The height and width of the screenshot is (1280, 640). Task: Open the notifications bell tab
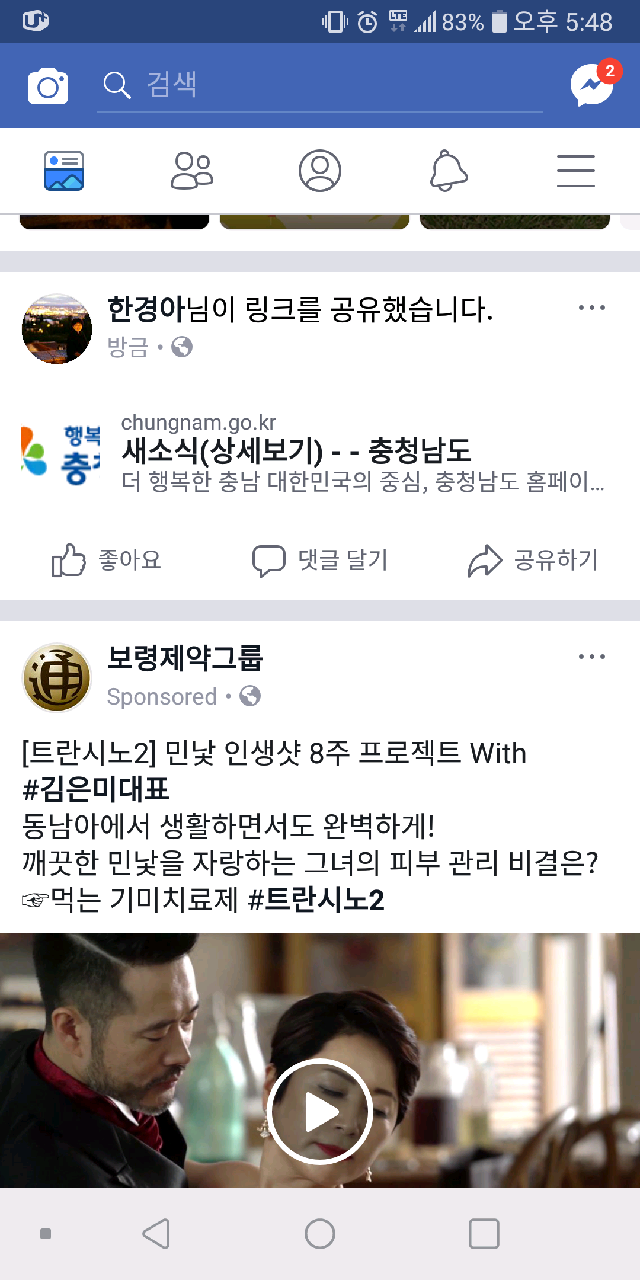448,171
